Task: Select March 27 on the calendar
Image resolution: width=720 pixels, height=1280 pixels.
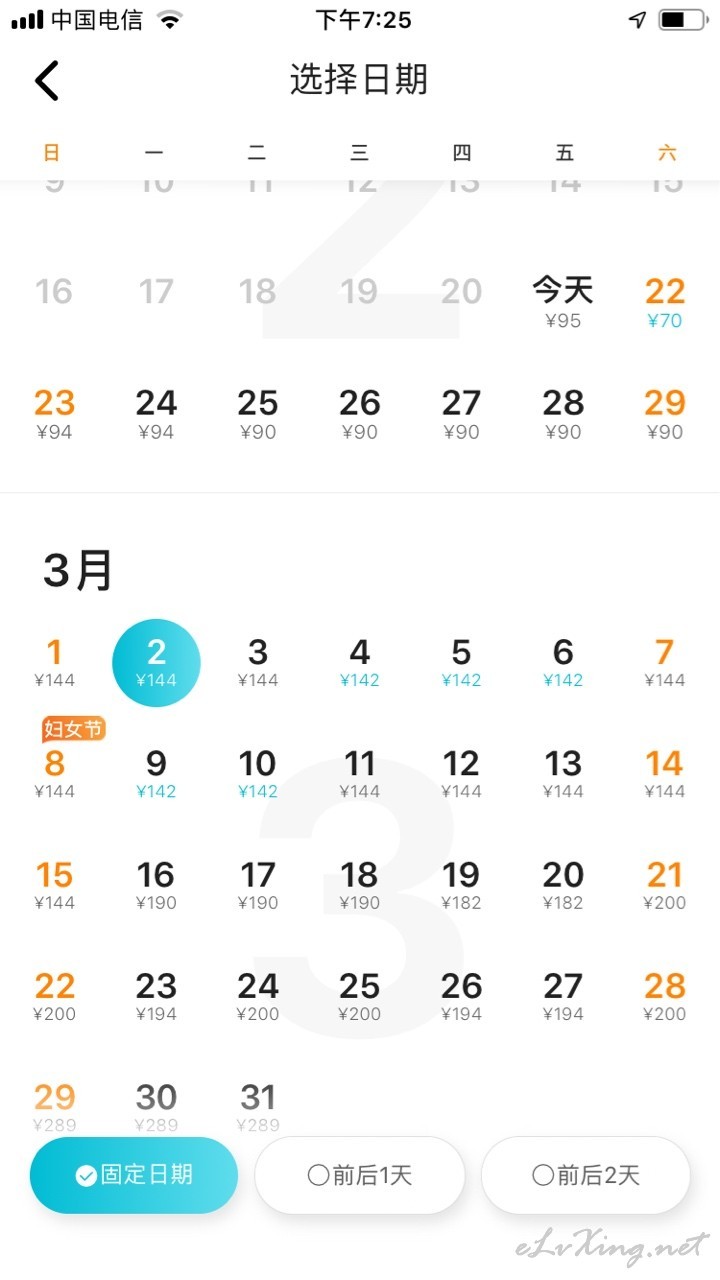Action: [x=563, y=997]
